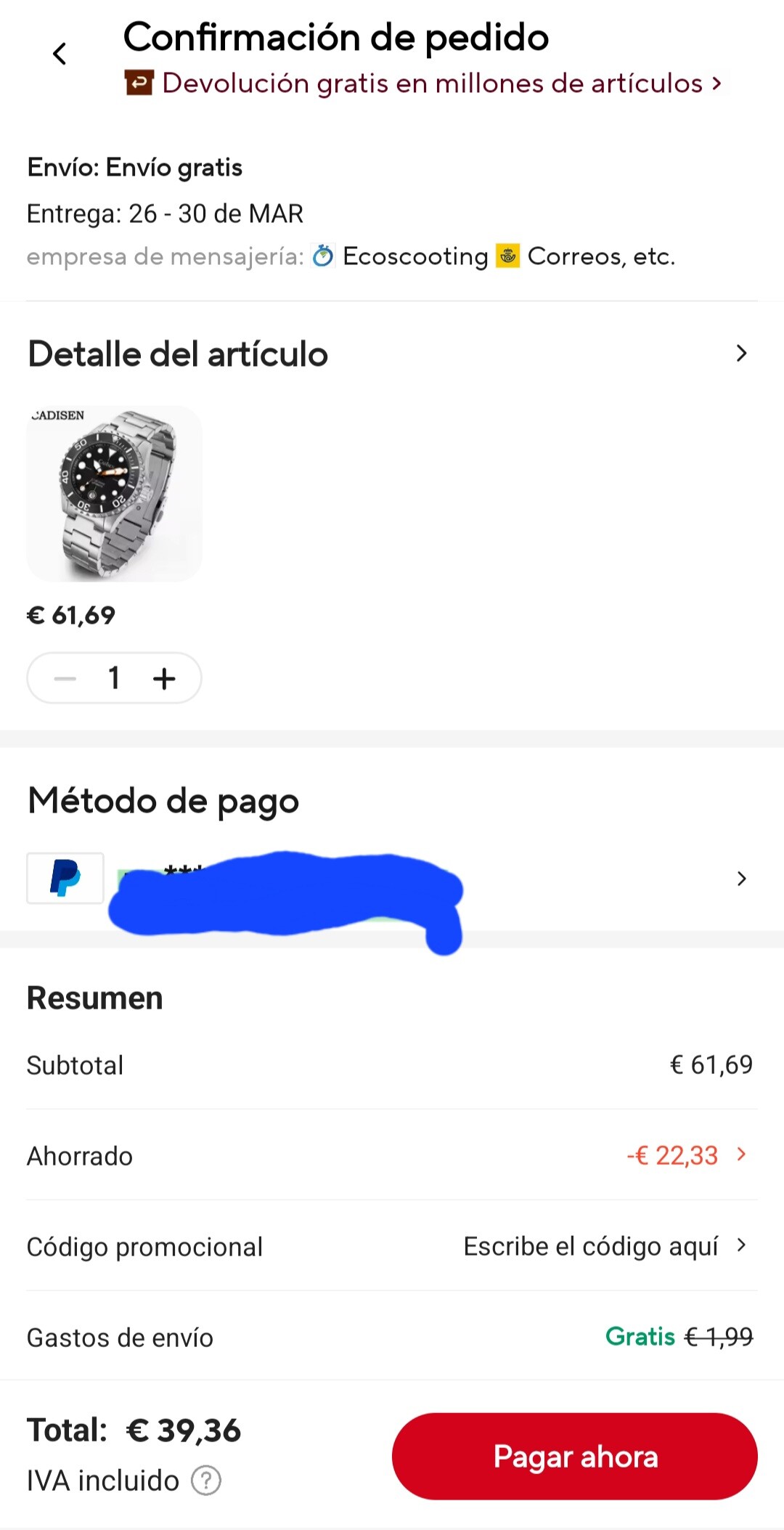This screenshot has height=1530, width=784.
Task: Change the PayPal payment method
Action: click(740, 879)
